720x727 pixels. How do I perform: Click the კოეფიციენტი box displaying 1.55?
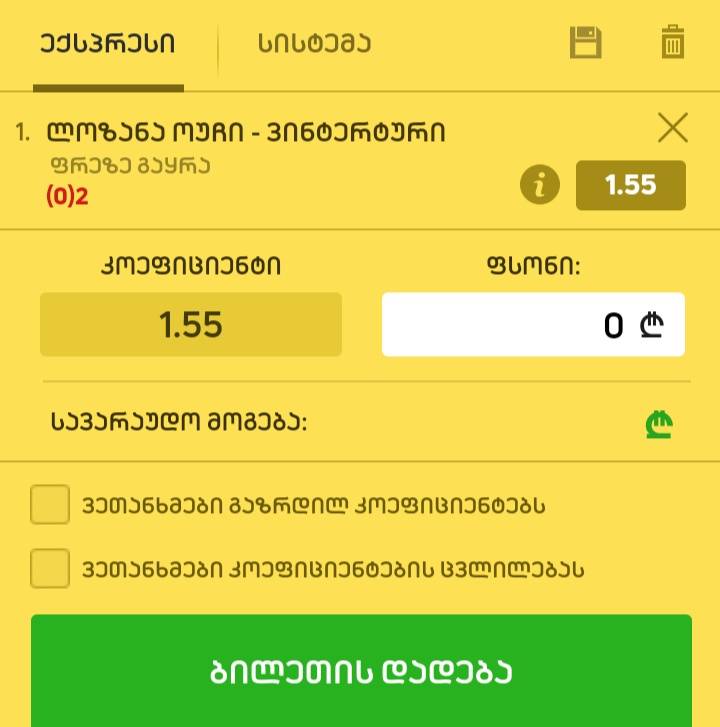click(x=191, y=325)
